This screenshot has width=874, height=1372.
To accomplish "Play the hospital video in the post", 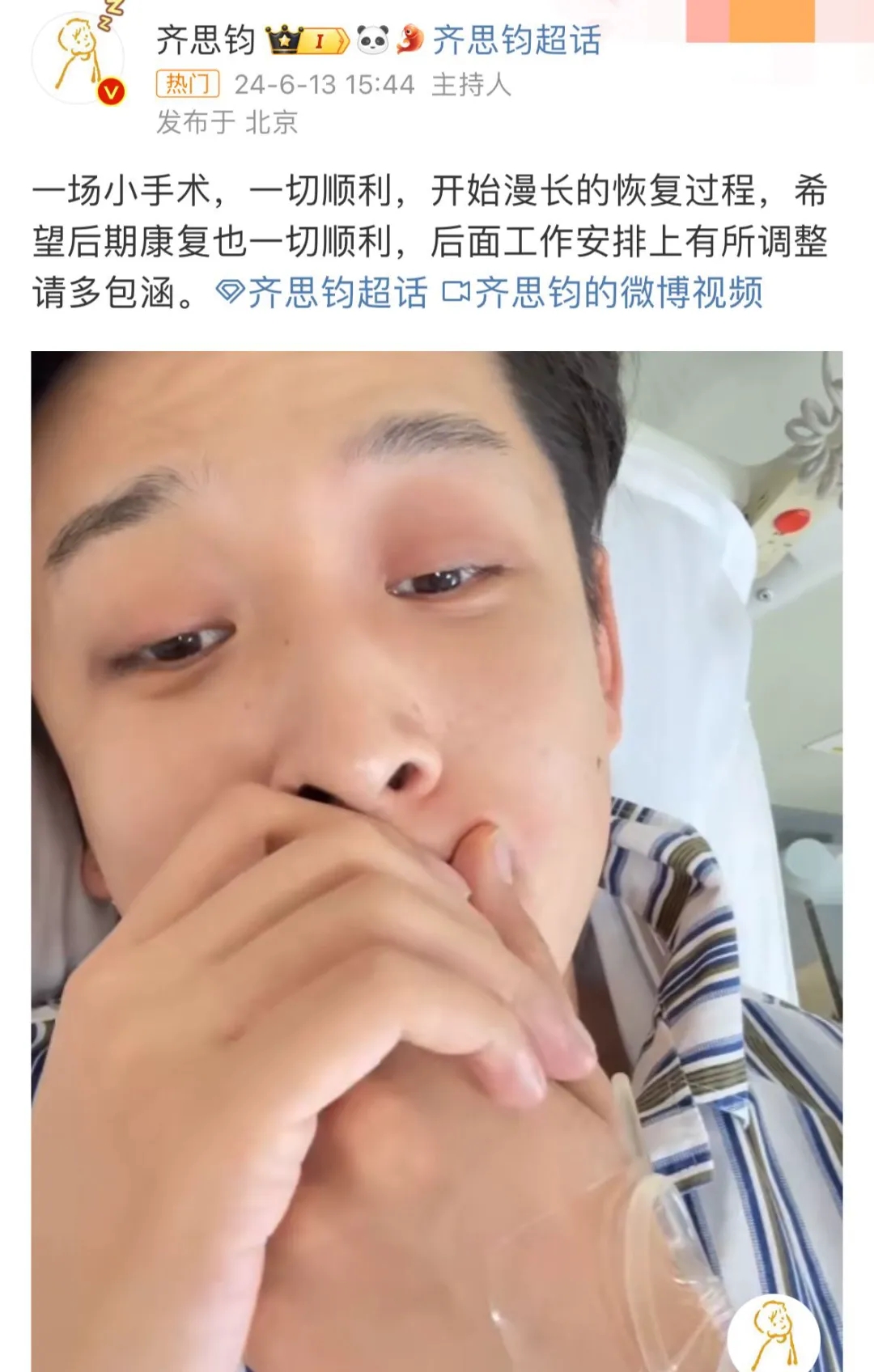I will 436,857.
